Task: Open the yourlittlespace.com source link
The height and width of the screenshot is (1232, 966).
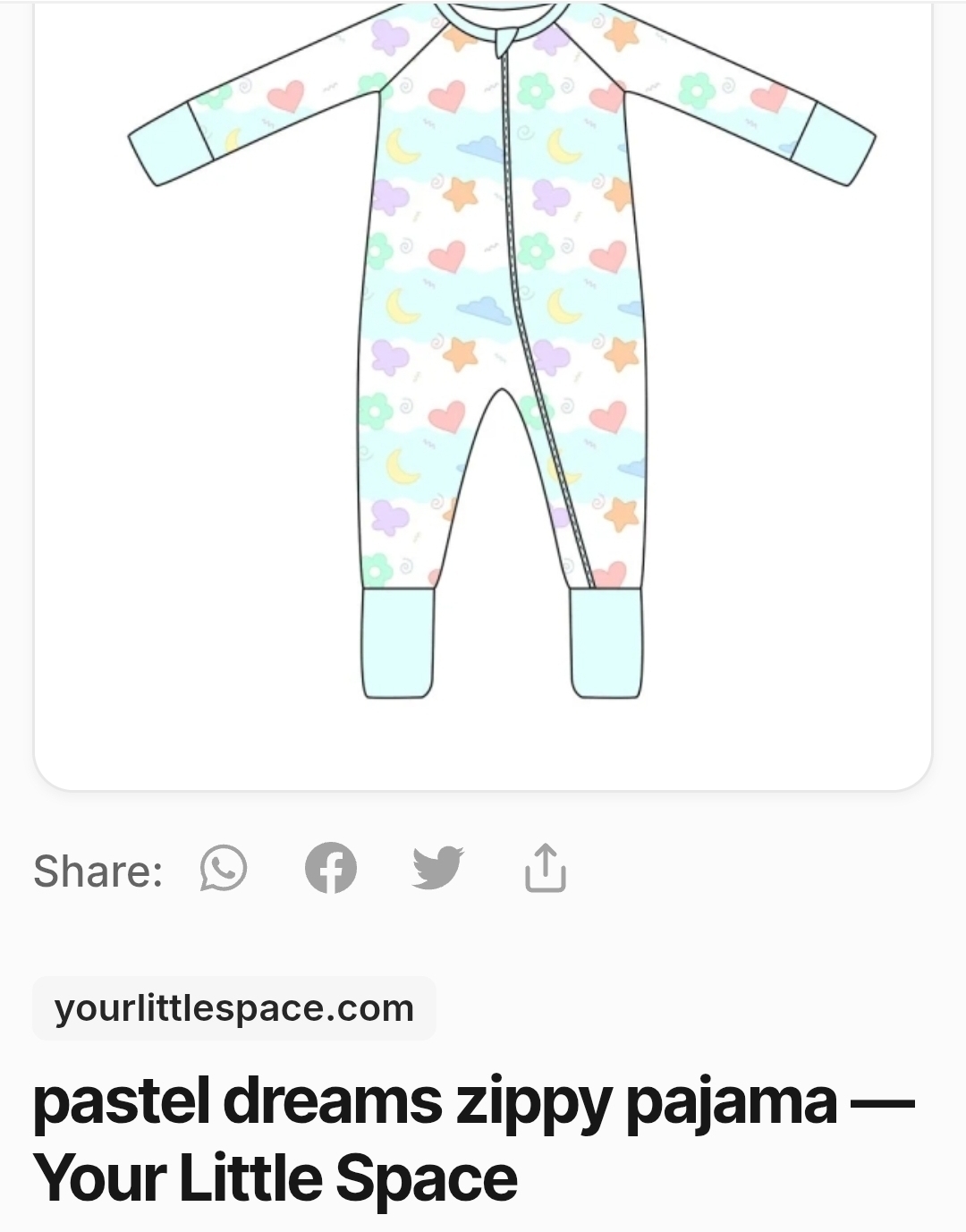Action: [234, 1008]
